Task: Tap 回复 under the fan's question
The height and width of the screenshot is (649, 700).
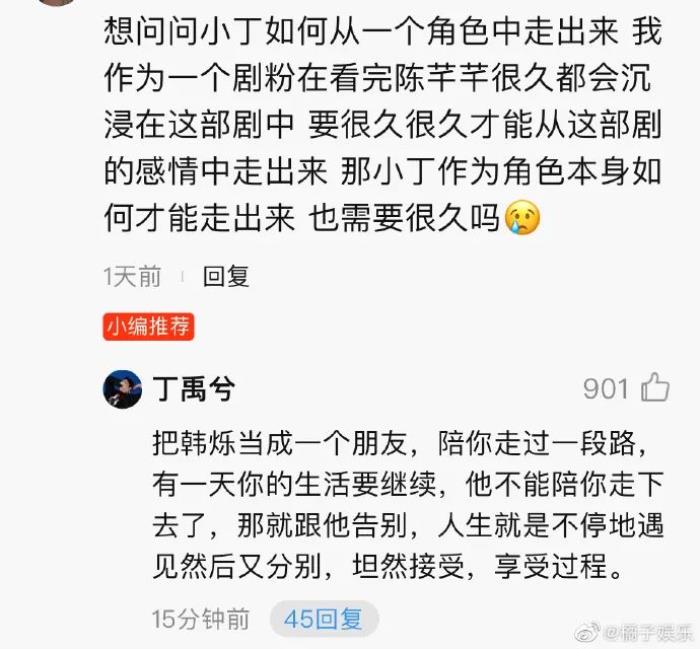Action: 226,277
